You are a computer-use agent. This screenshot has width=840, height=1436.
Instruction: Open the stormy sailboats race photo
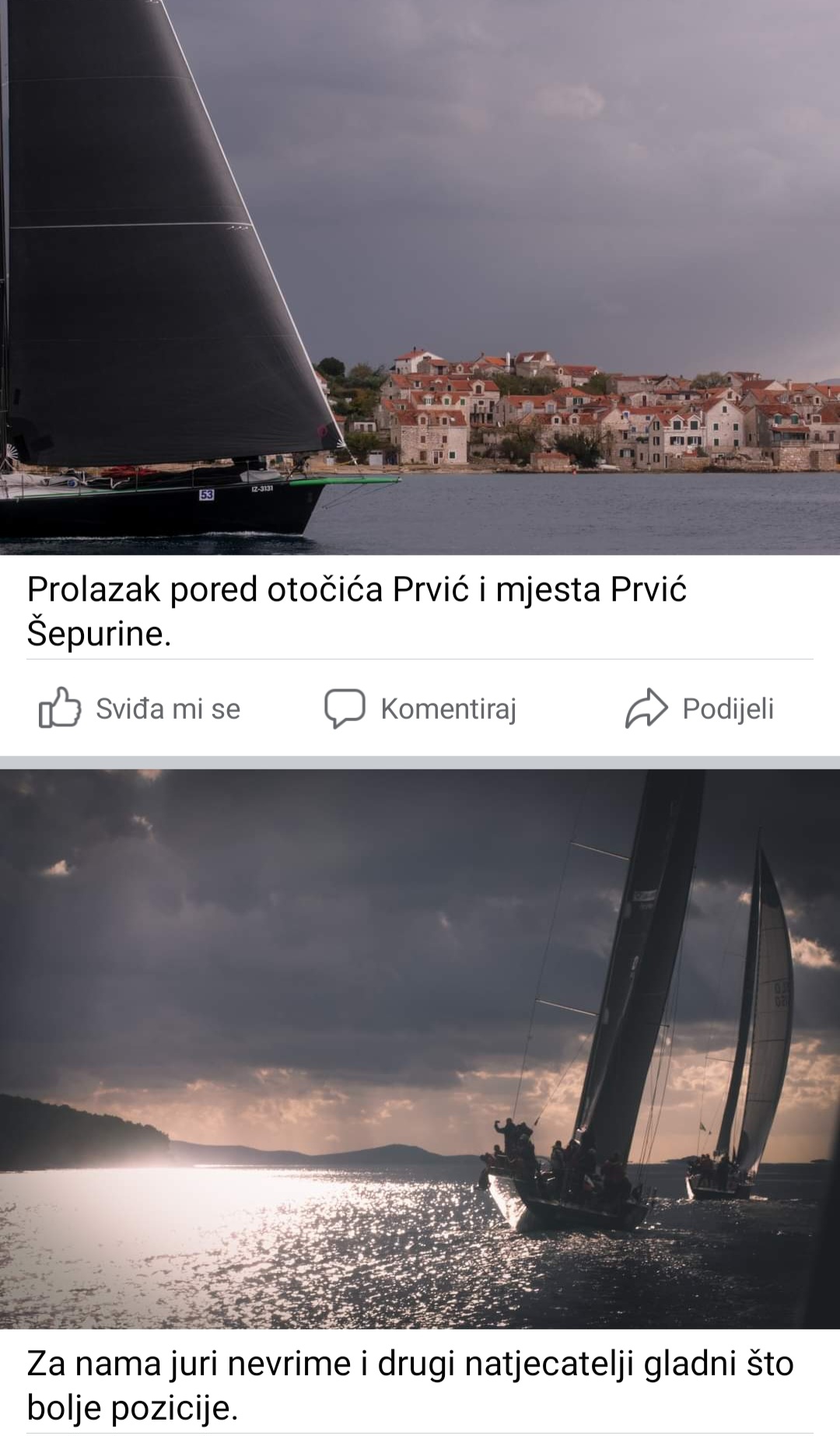(420, 1049)
